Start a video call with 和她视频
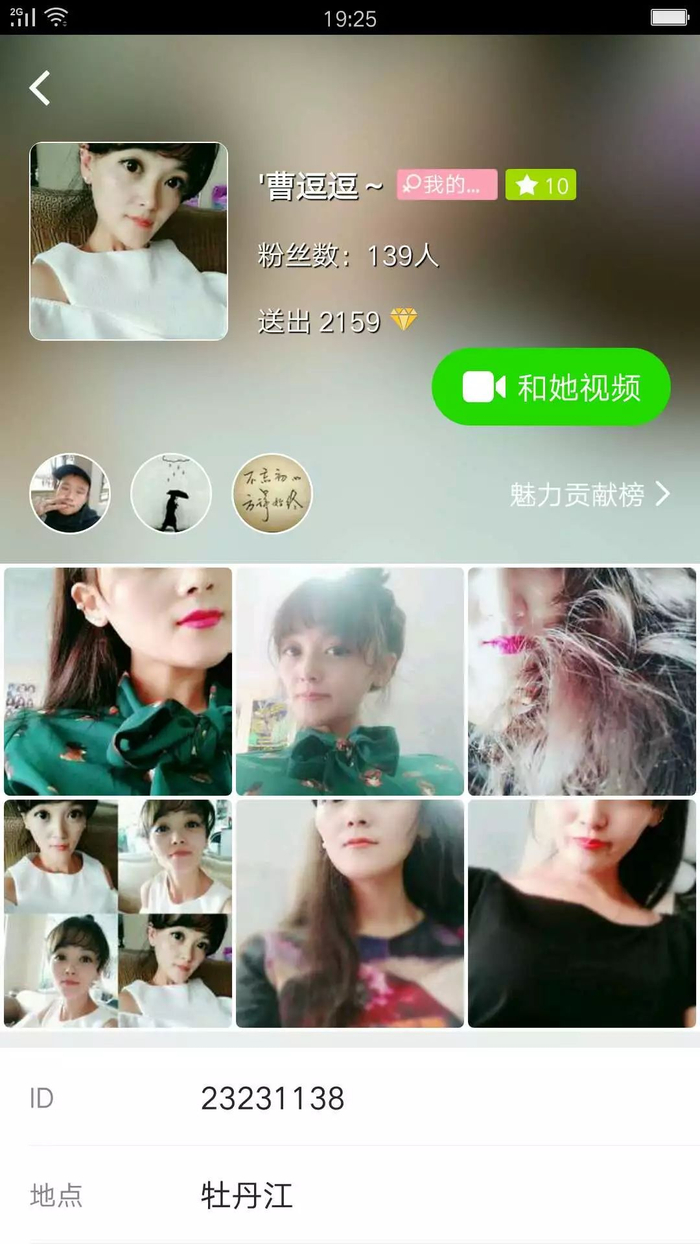This screenshot has height=1244, width=700. 551,387
